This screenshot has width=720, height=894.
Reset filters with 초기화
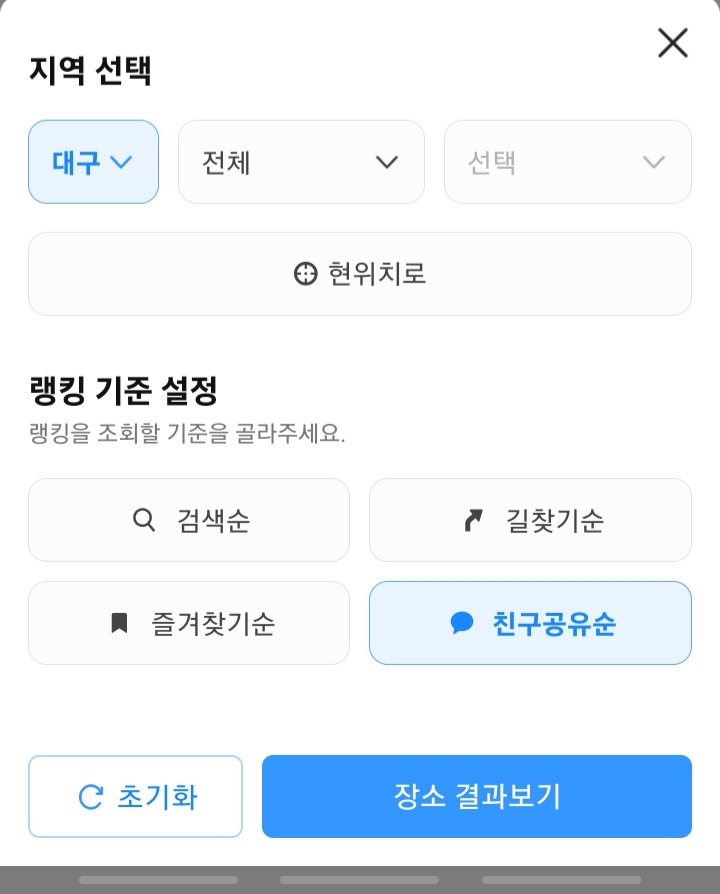coord(136,797)
